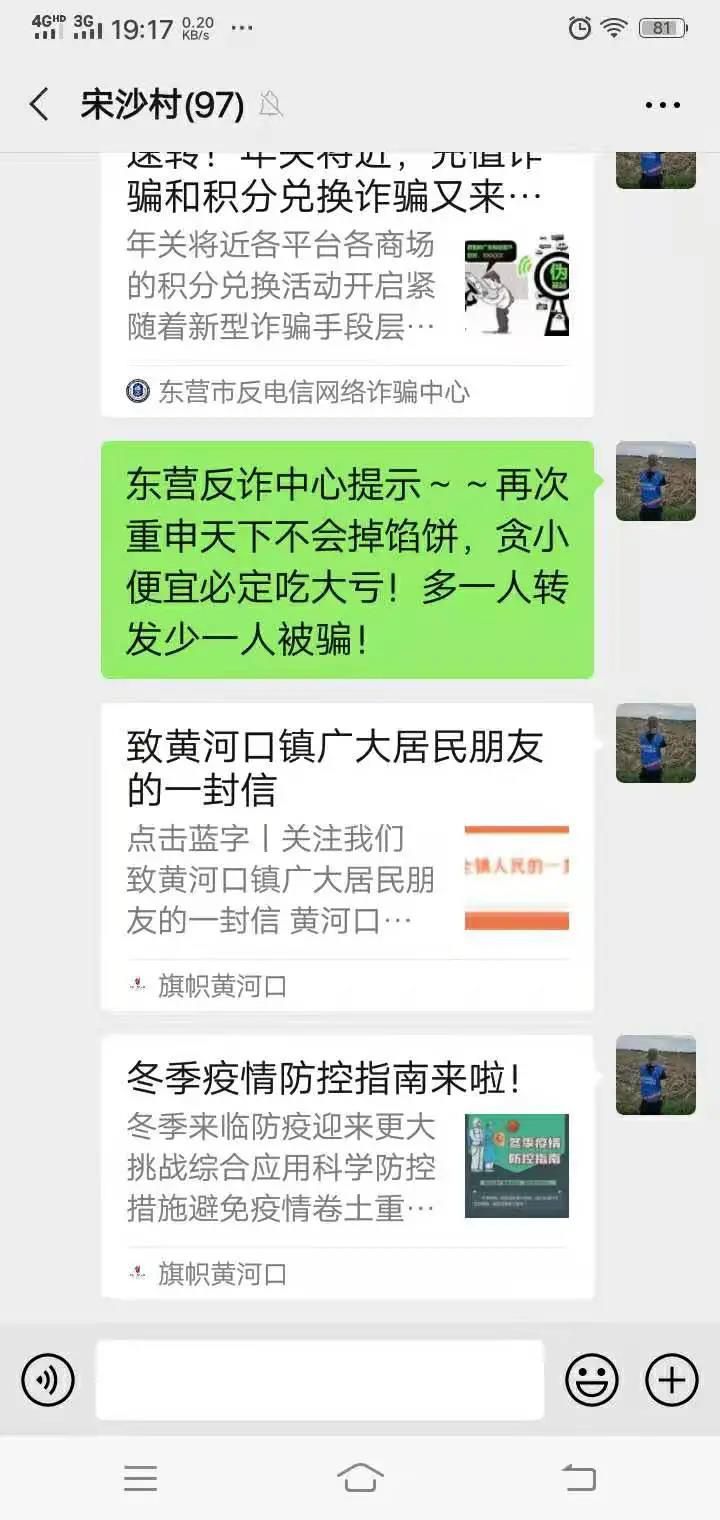Tap the system home button
The width and height of the screenshot is (720, 1520).
point(360,1477)
